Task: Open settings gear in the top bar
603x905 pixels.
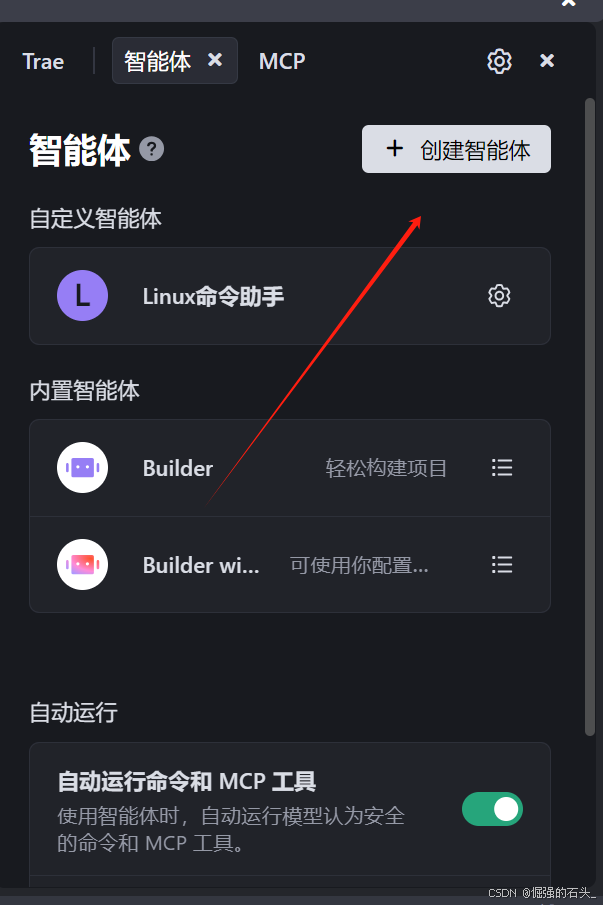Action: [499, 61]
